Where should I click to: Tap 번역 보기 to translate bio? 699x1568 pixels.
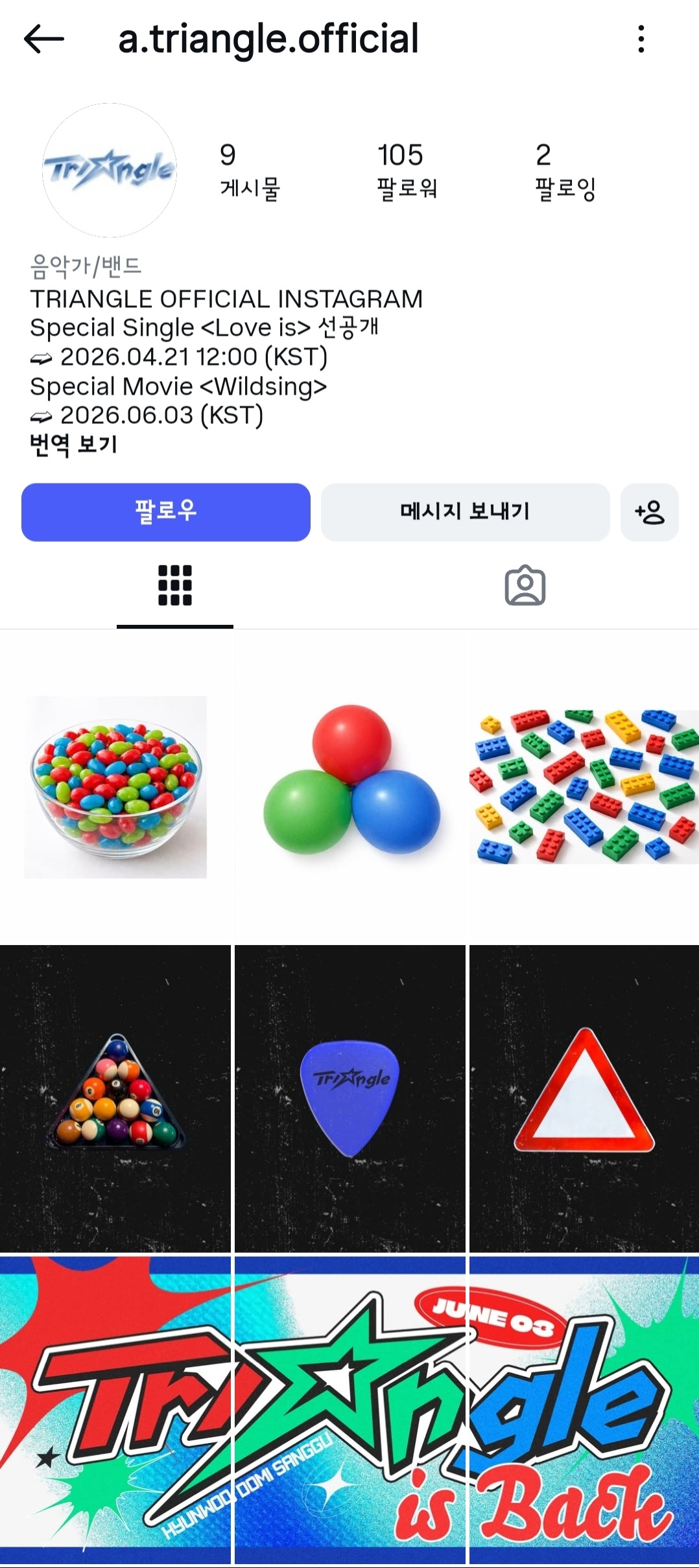coord(73,445)
